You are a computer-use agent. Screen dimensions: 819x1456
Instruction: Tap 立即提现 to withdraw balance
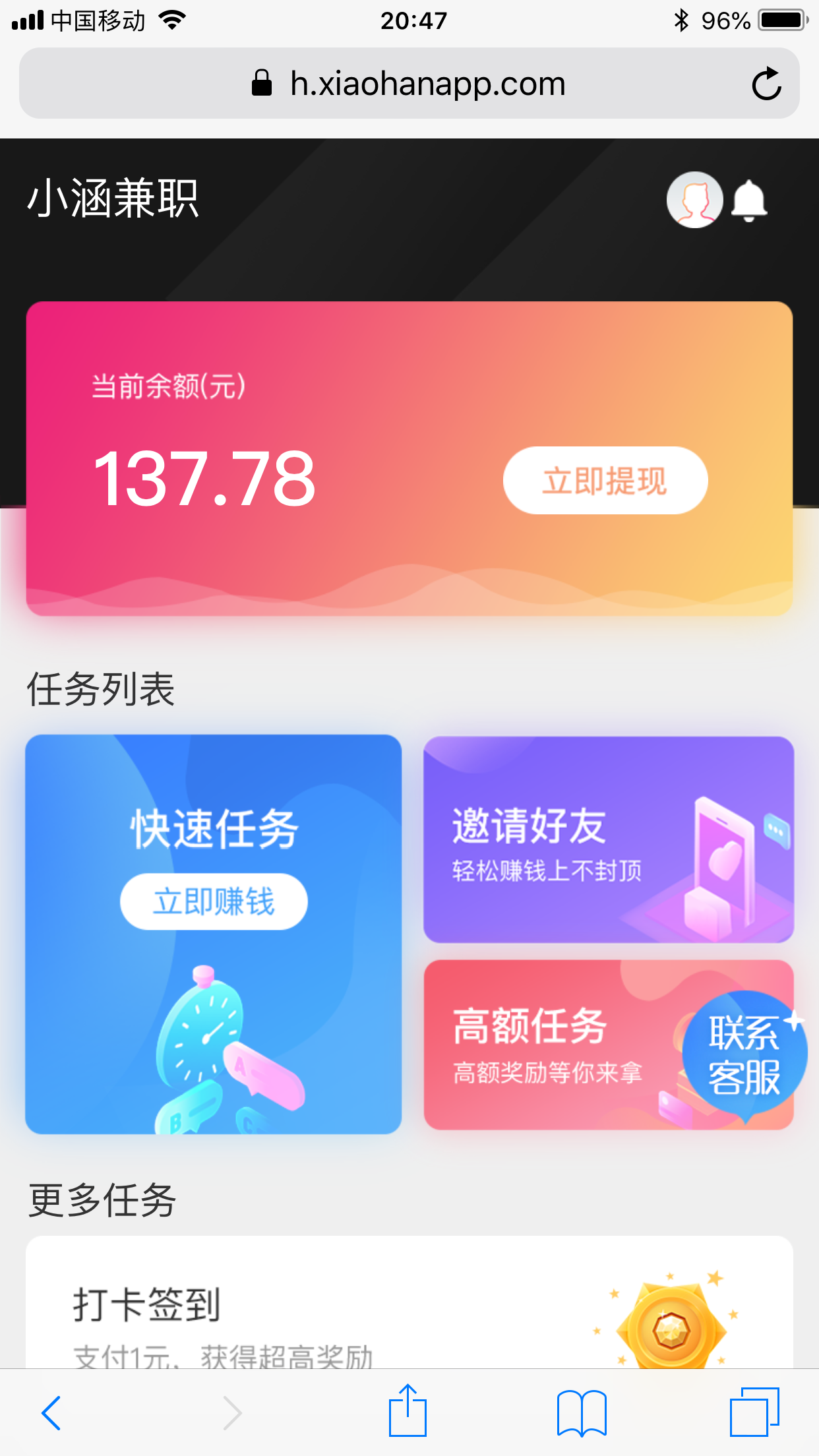pos(605,481)
